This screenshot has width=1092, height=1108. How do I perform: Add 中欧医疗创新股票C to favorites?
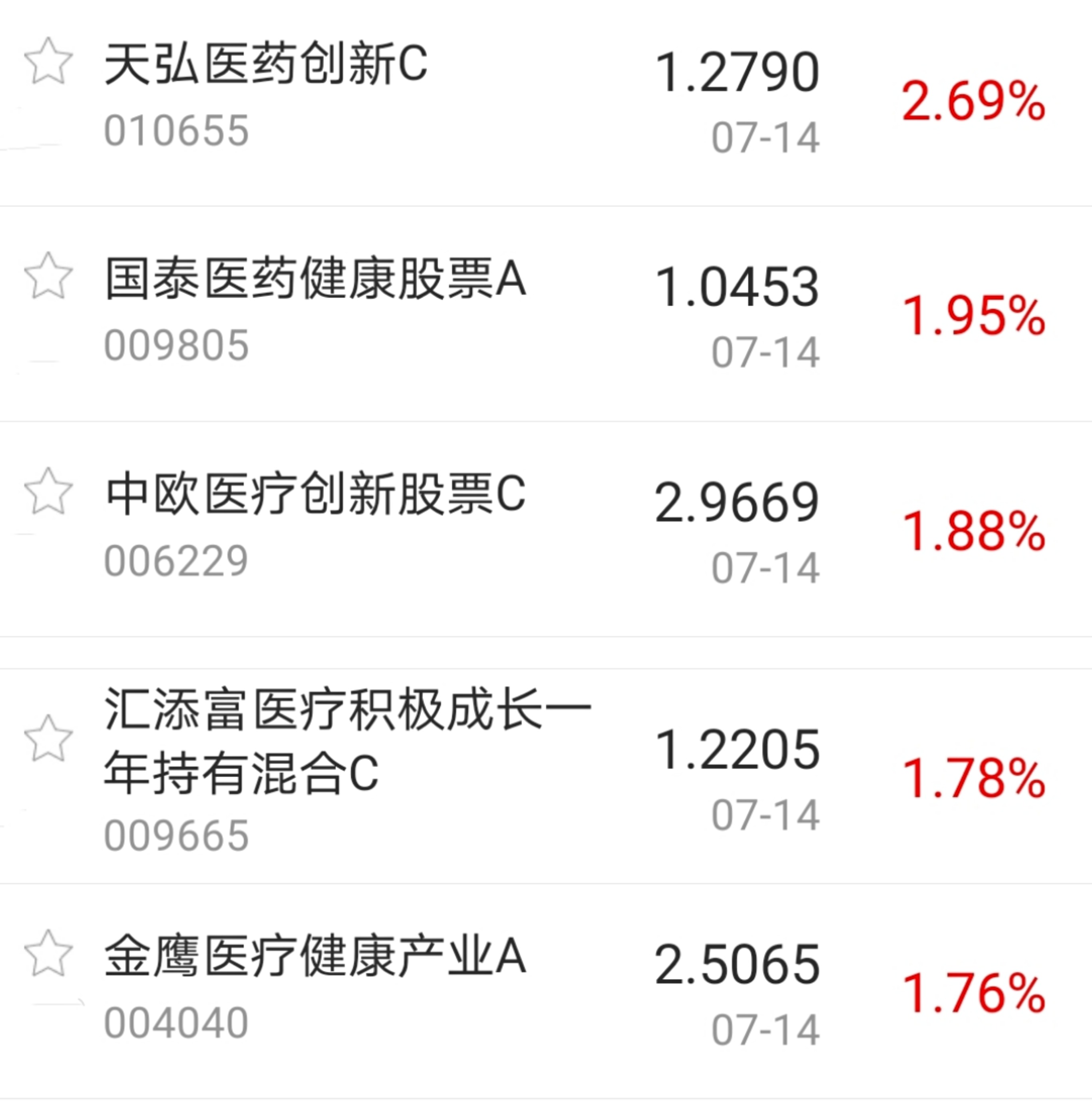click(x=49, y=492)
